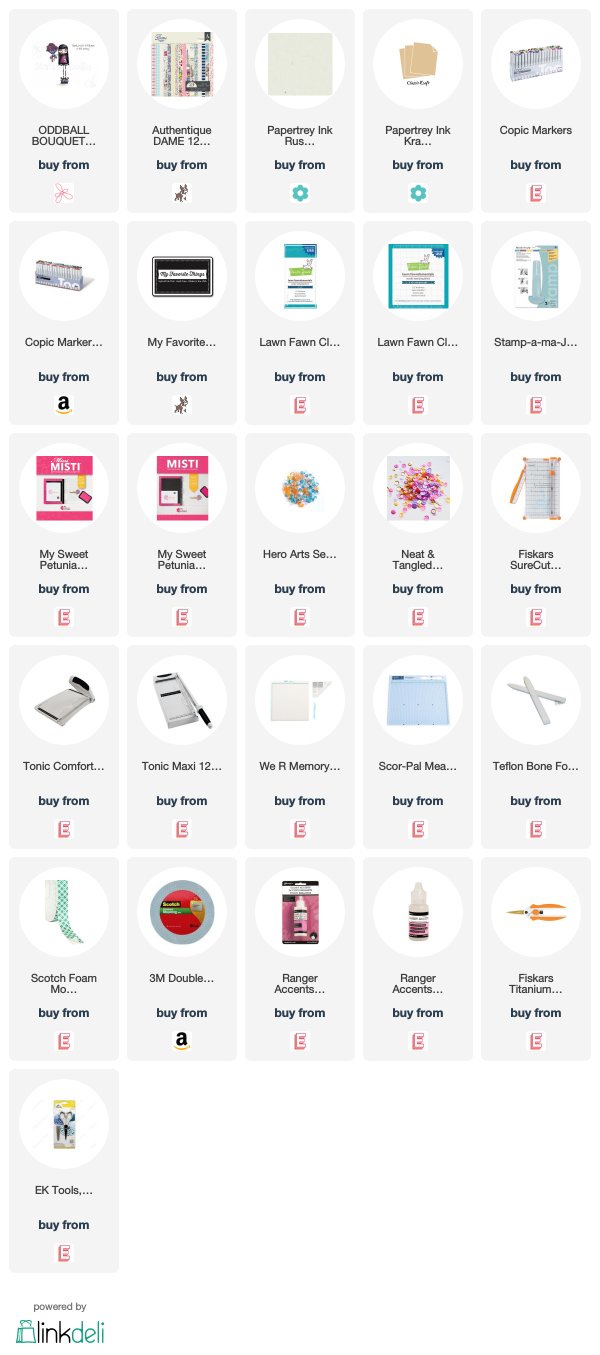Open the Amazon link under Copic Marker
600x1355 pixels.
(64, 405)
